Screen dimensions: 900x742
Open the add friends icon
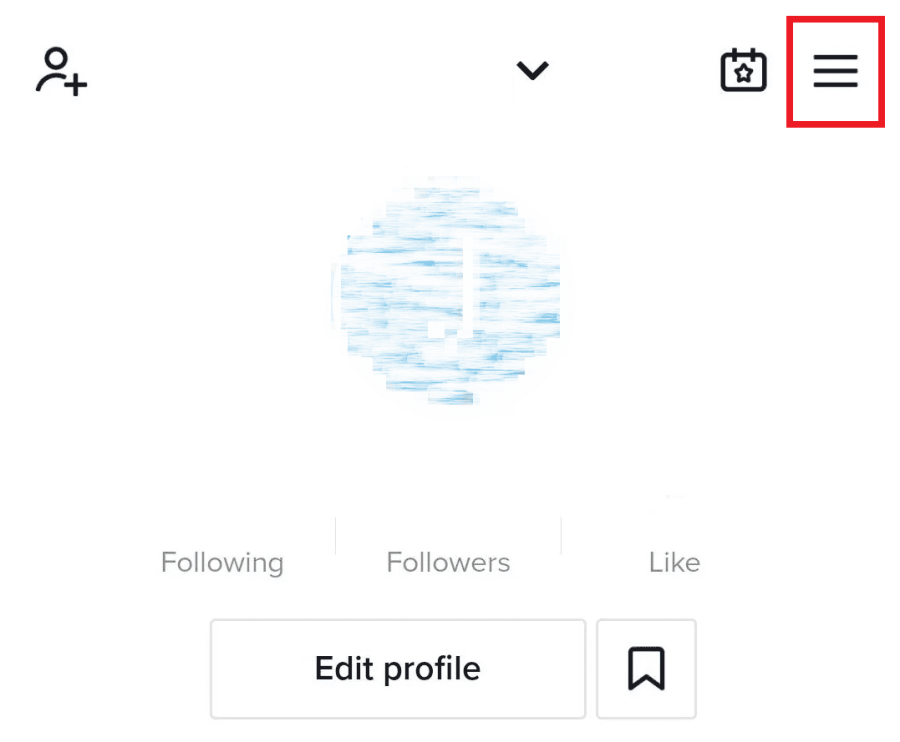click(61, 71)
